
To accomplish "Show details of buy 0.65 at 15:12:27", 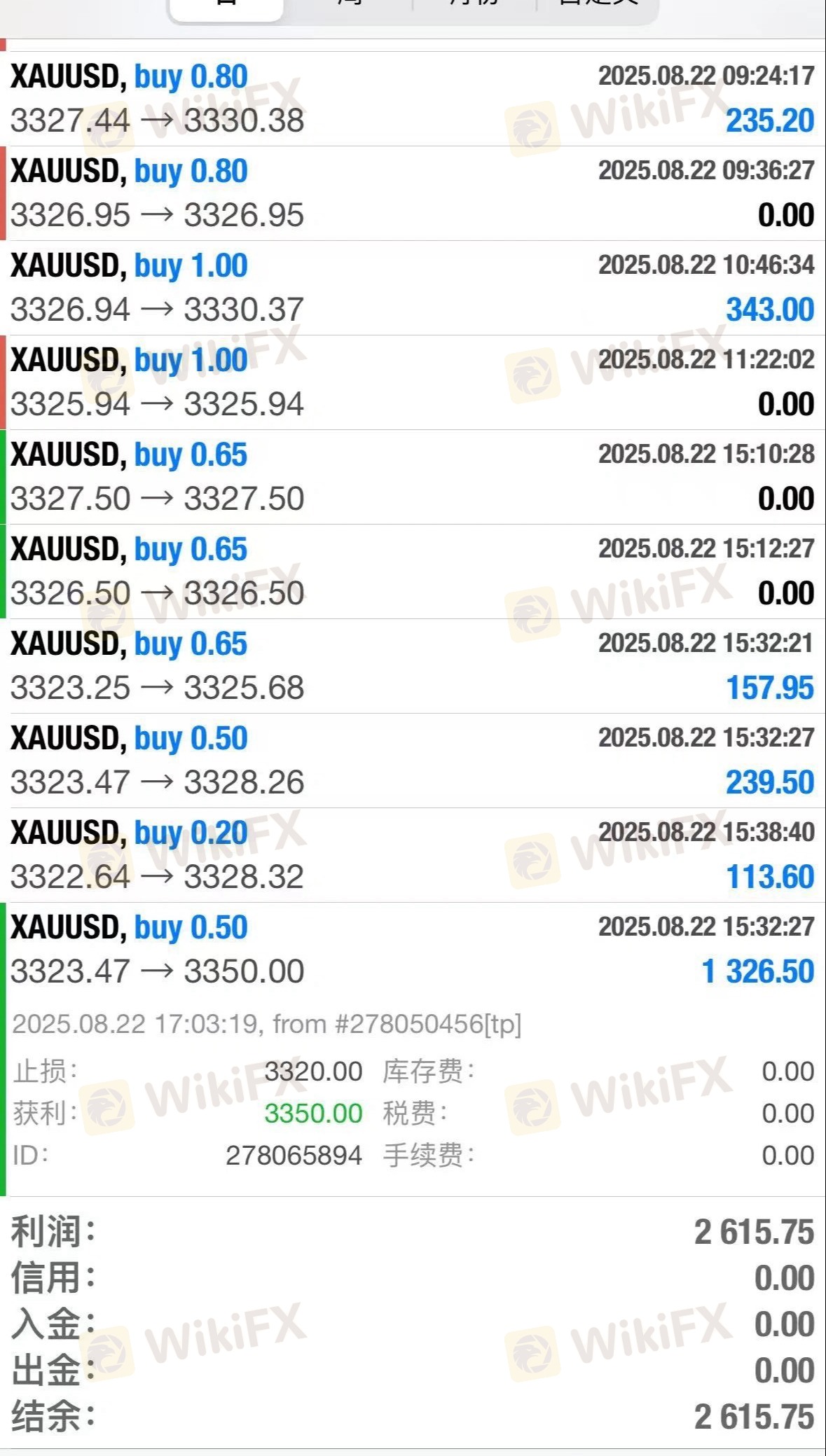I will point(413,571).
